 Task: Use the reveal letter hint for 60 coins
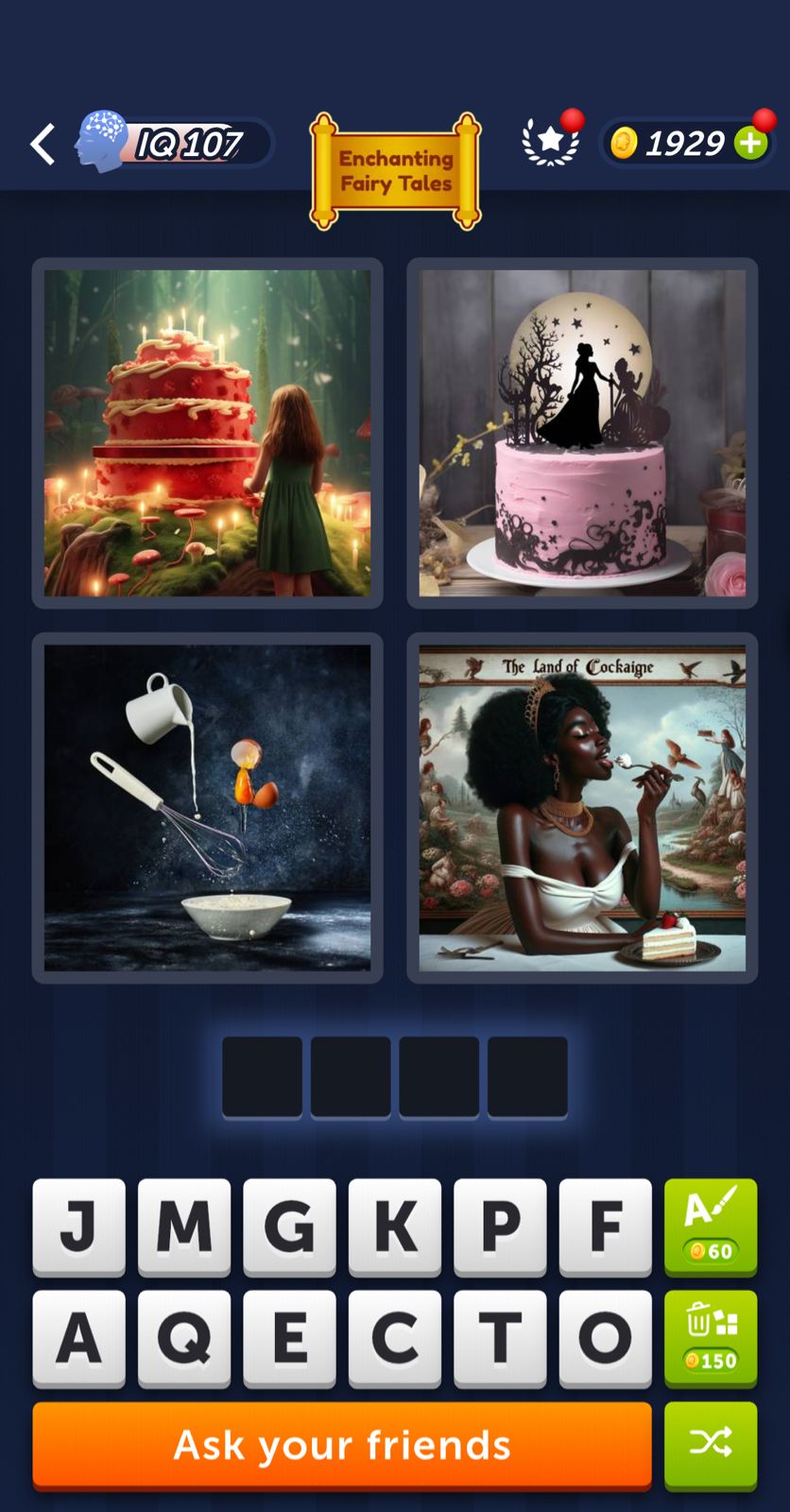711,1227
